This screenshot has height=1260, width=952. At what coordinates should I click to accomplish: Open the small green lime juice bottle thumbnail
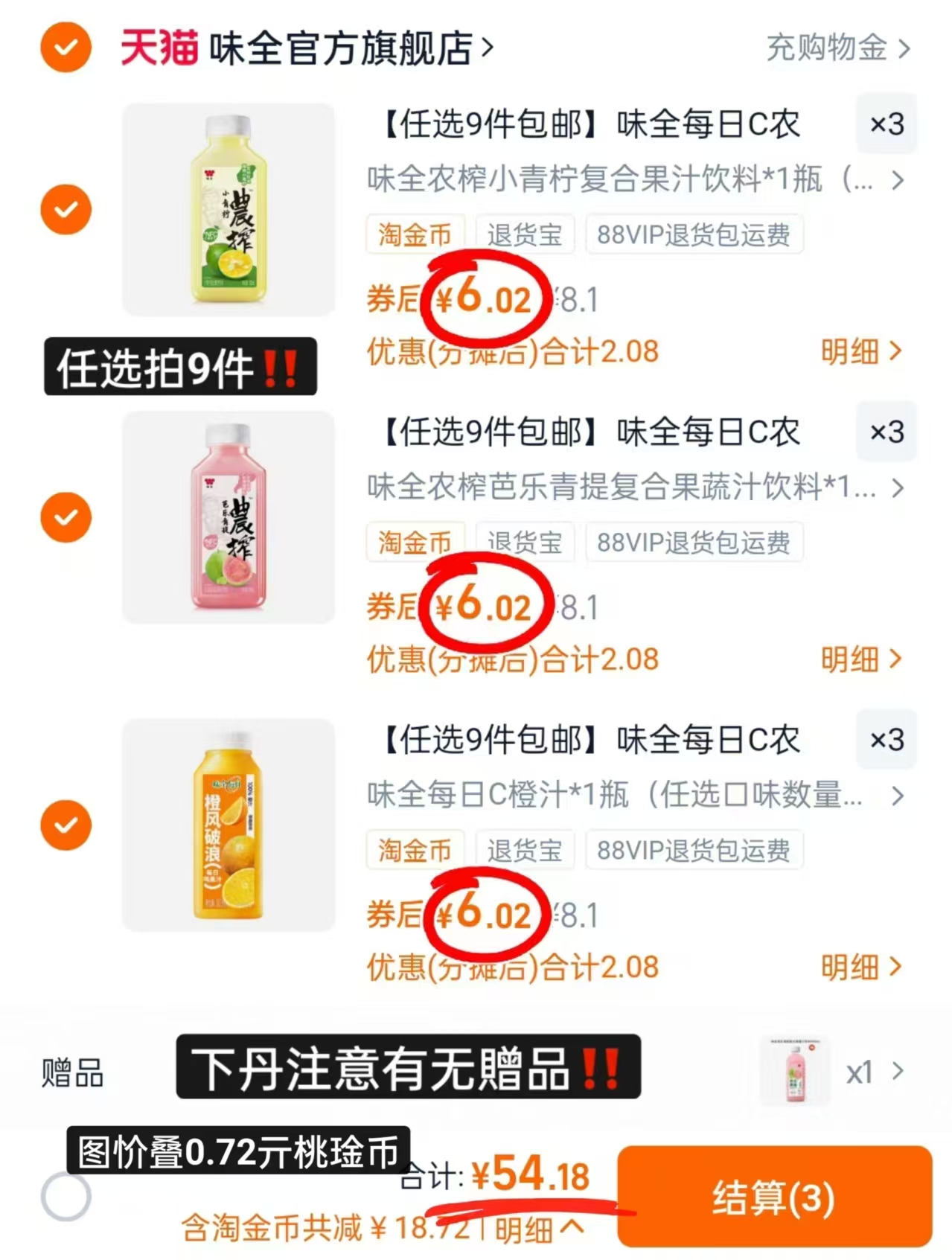[229, 211]
